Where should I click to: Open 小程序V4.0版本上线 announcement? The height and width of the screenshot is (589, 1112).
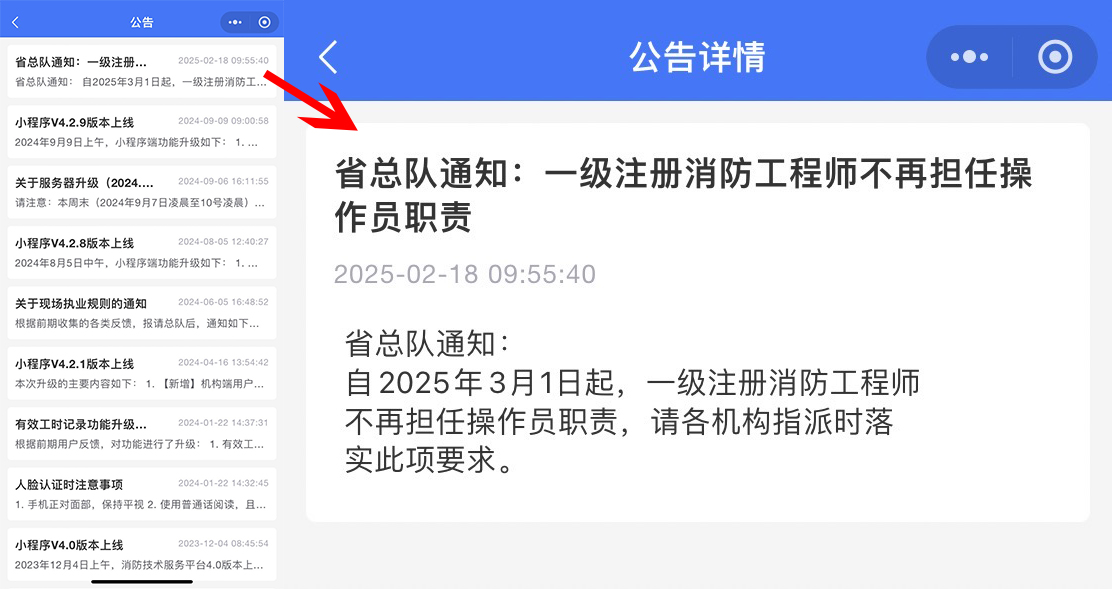pyautogui.click(x=141, y=554)
